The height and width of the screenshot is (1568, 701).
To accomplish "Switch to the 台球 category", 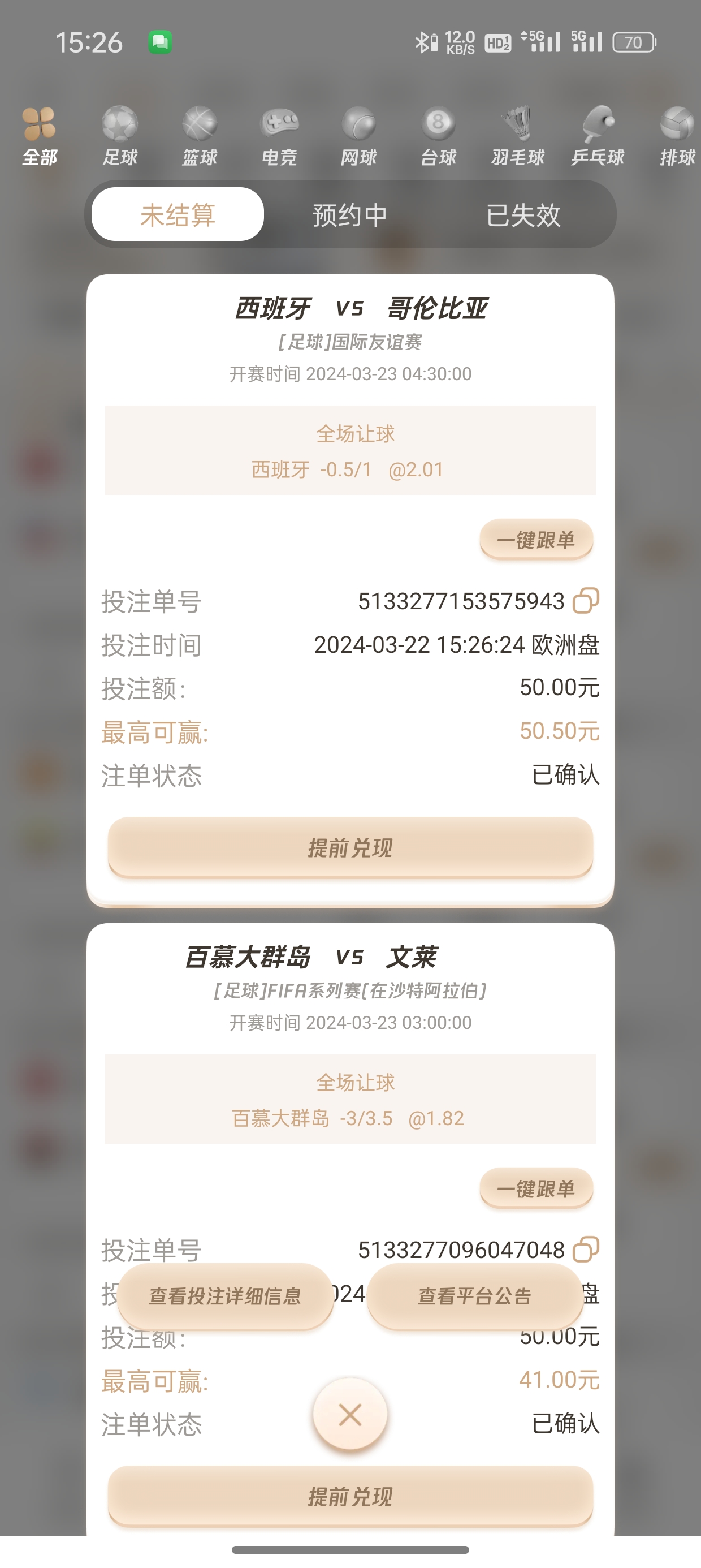I will click(438, 136).
